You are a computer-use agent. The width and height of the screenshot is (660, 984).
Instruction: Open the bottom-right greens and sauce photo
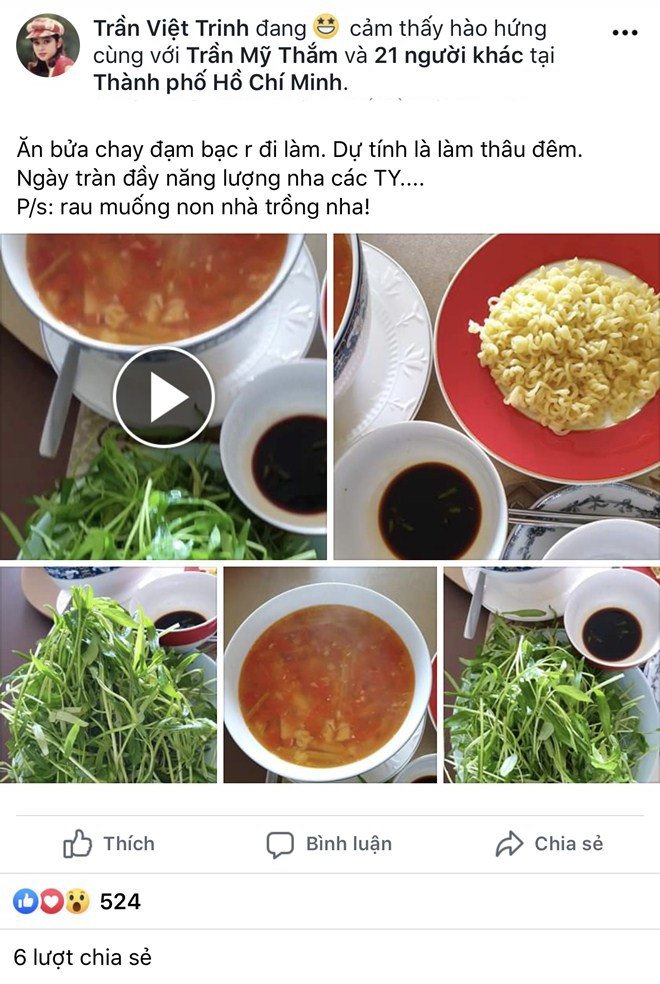click(x=552, y=675)
